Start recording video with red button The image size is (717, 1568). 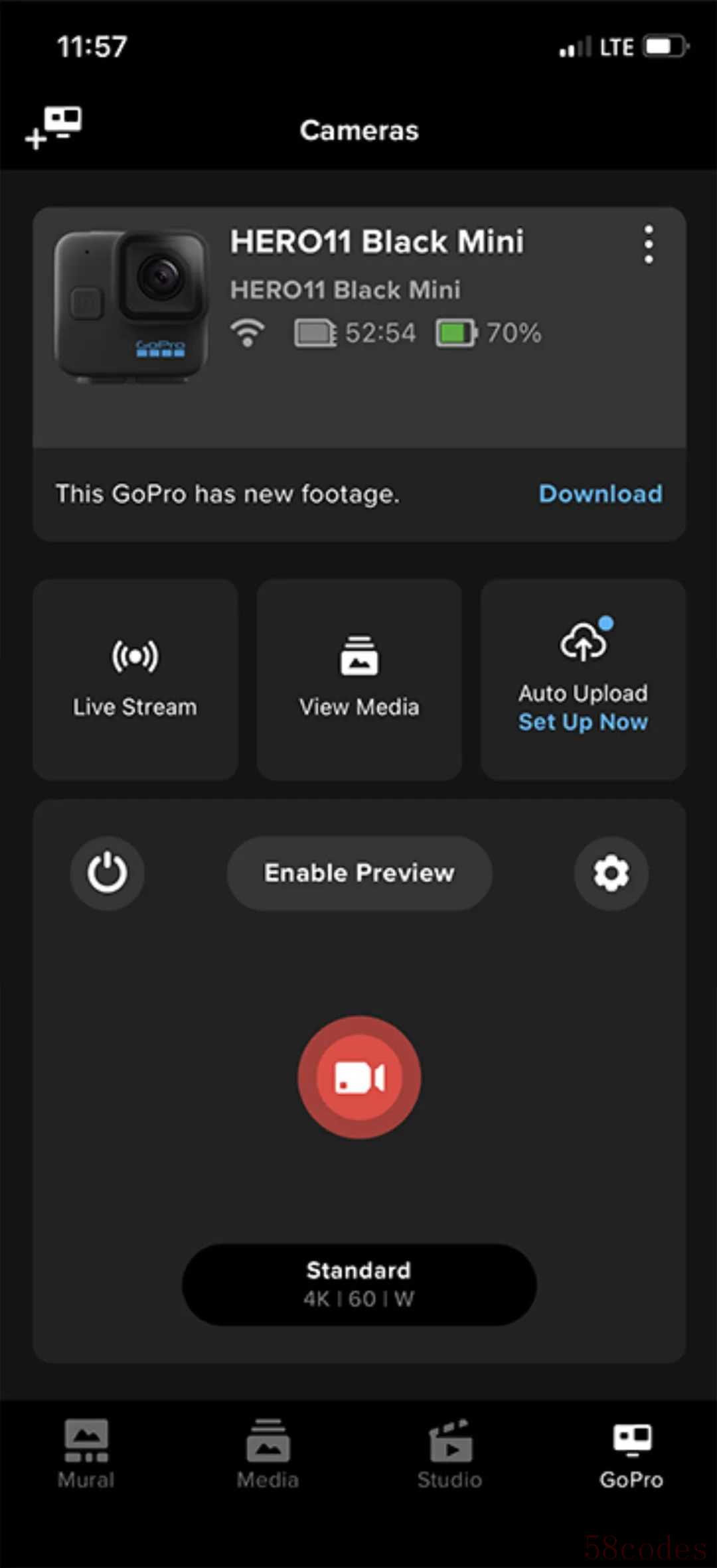359,1077
